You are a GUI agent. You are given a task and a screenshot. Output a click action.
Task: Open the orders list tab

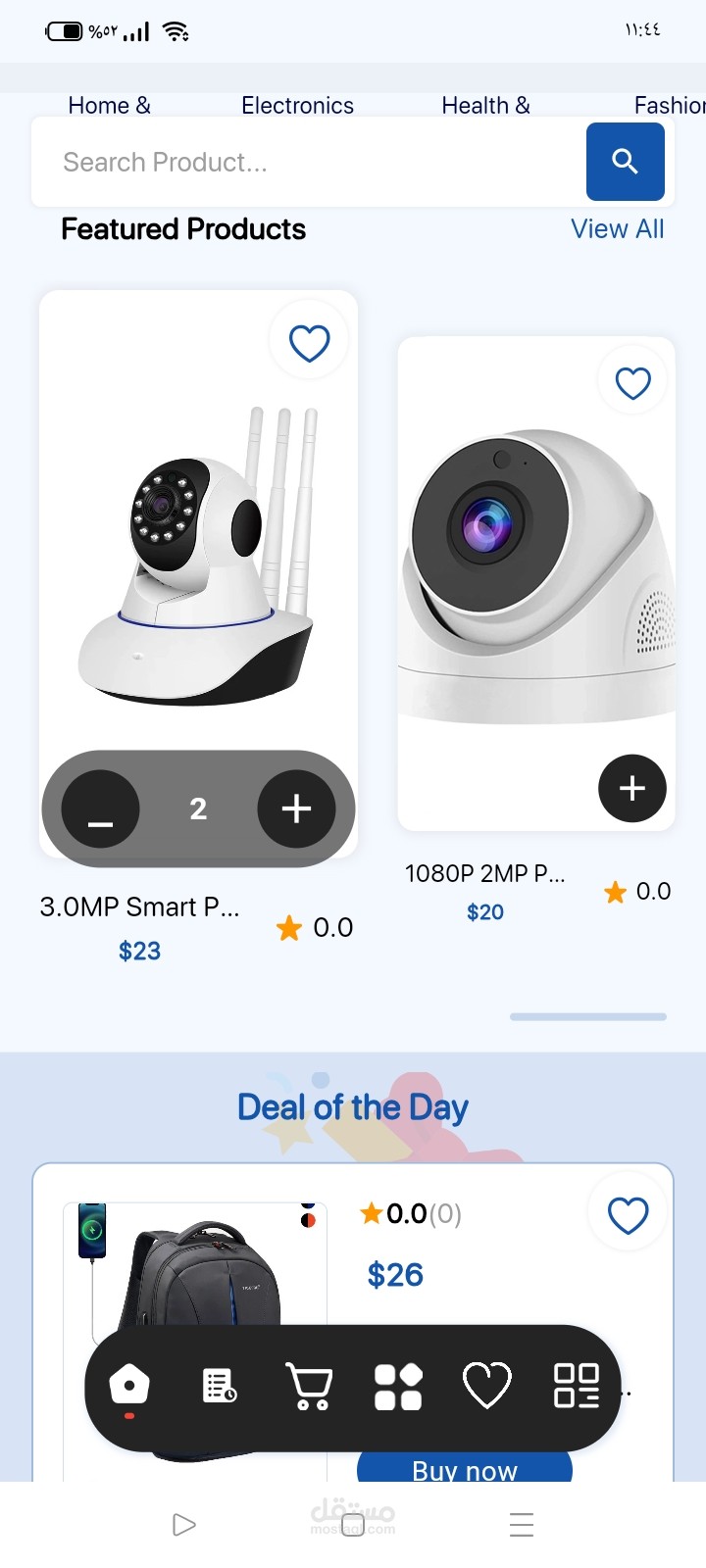point(219,1386)
